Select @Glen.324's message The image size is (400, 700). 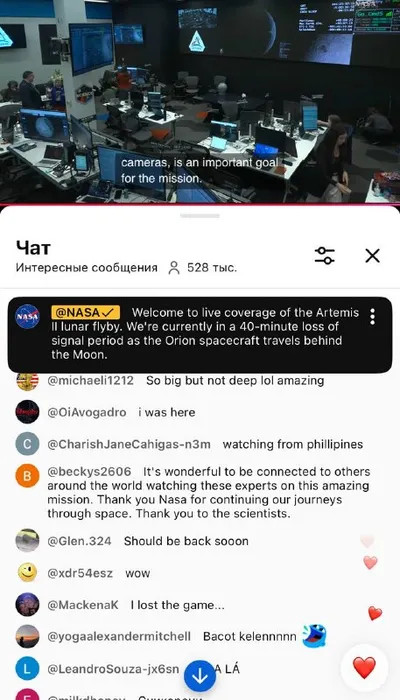coord(200,541)
